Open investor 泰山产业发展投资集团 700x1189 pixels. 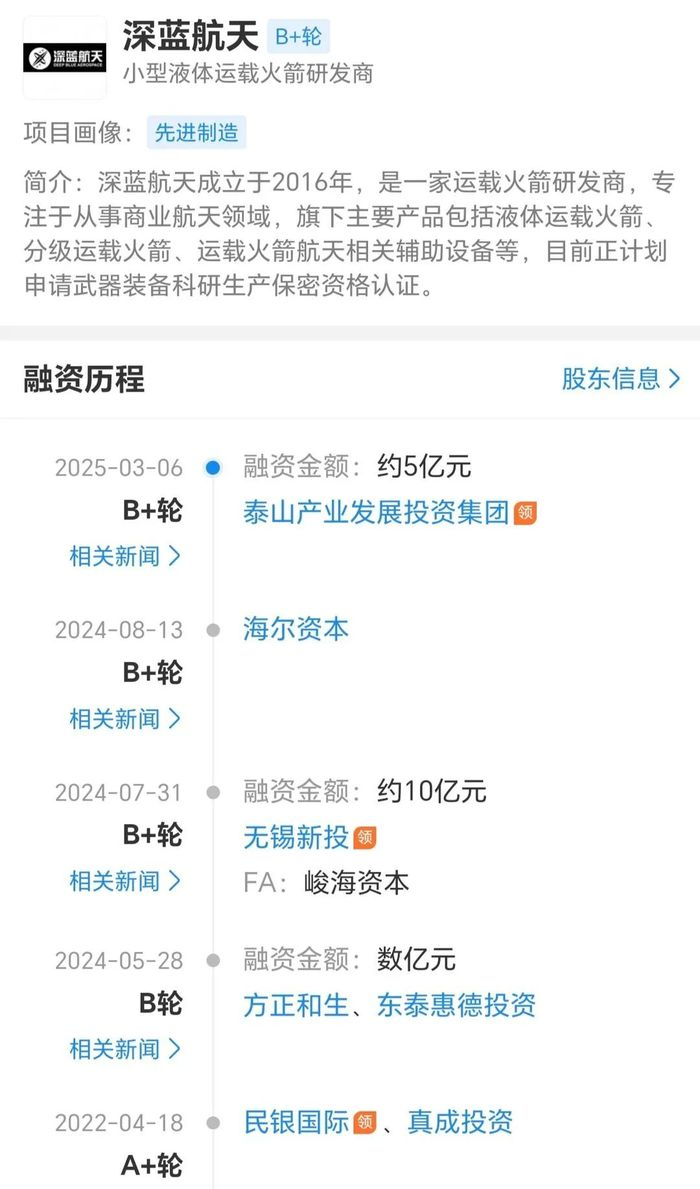[376, 513]
